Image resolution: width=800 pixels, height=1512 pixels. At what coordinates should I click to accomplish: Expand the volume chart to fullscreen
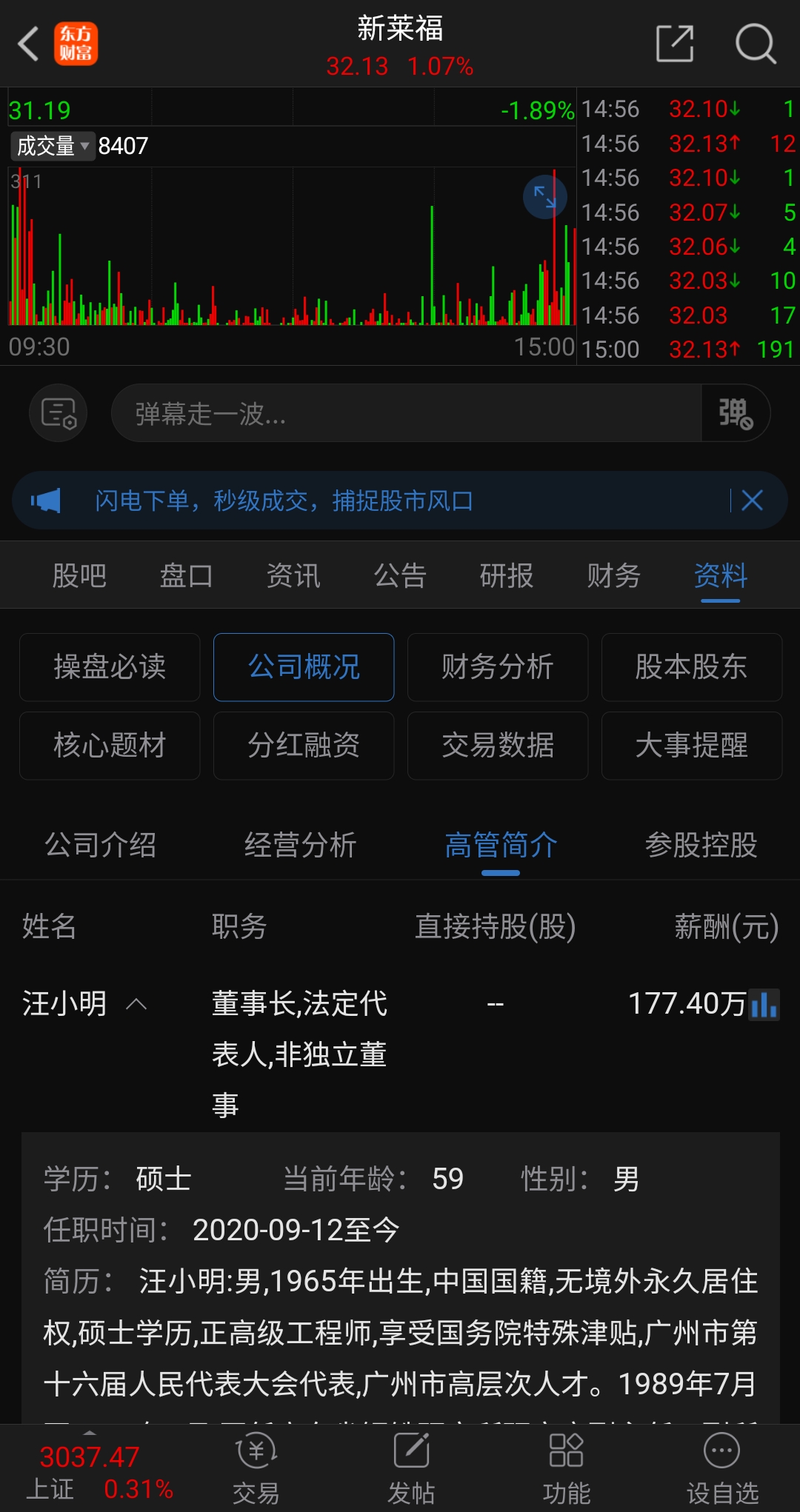coord(544,197)
